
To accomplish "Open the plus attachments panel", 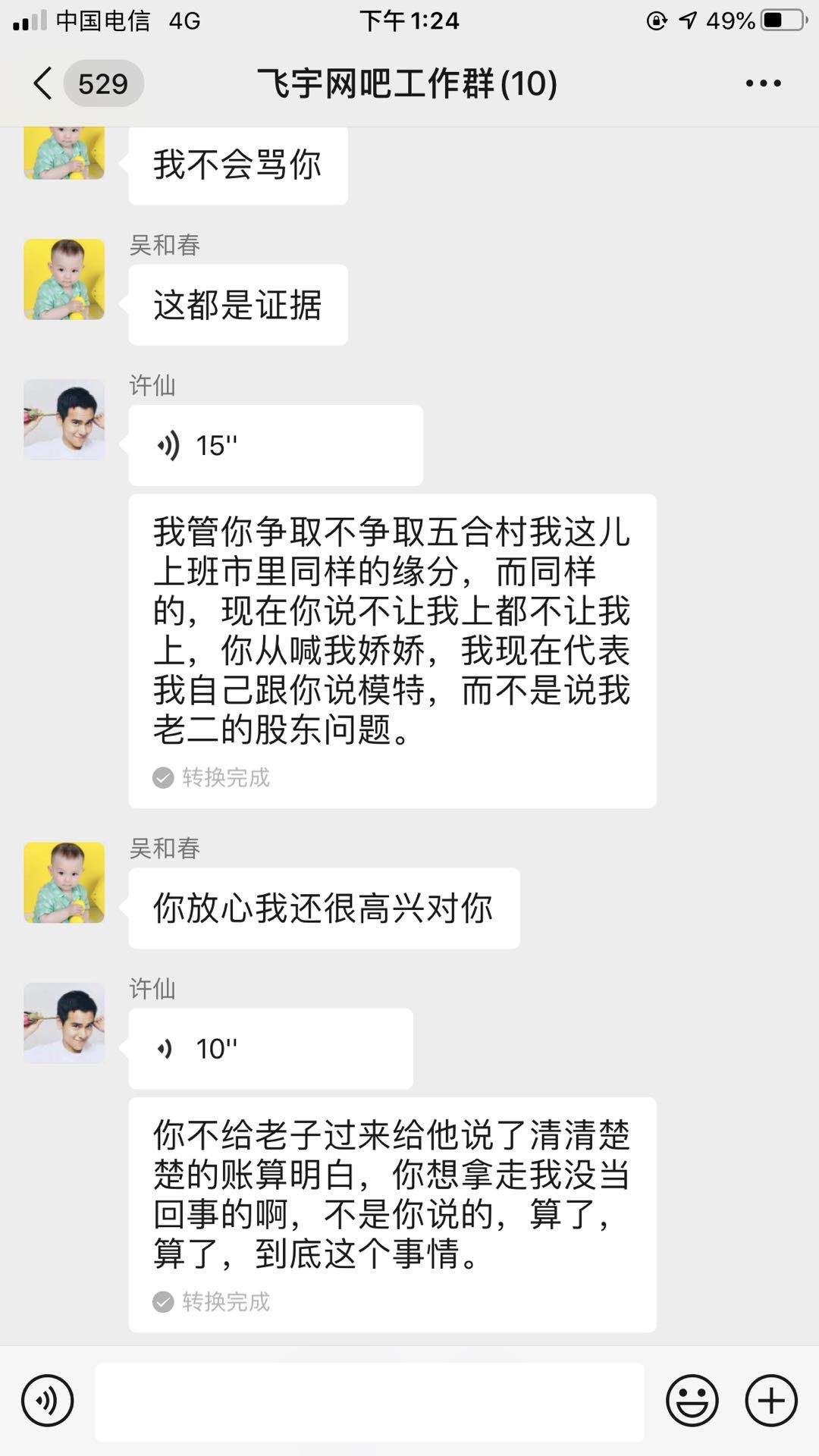I will click(771, 1401).
